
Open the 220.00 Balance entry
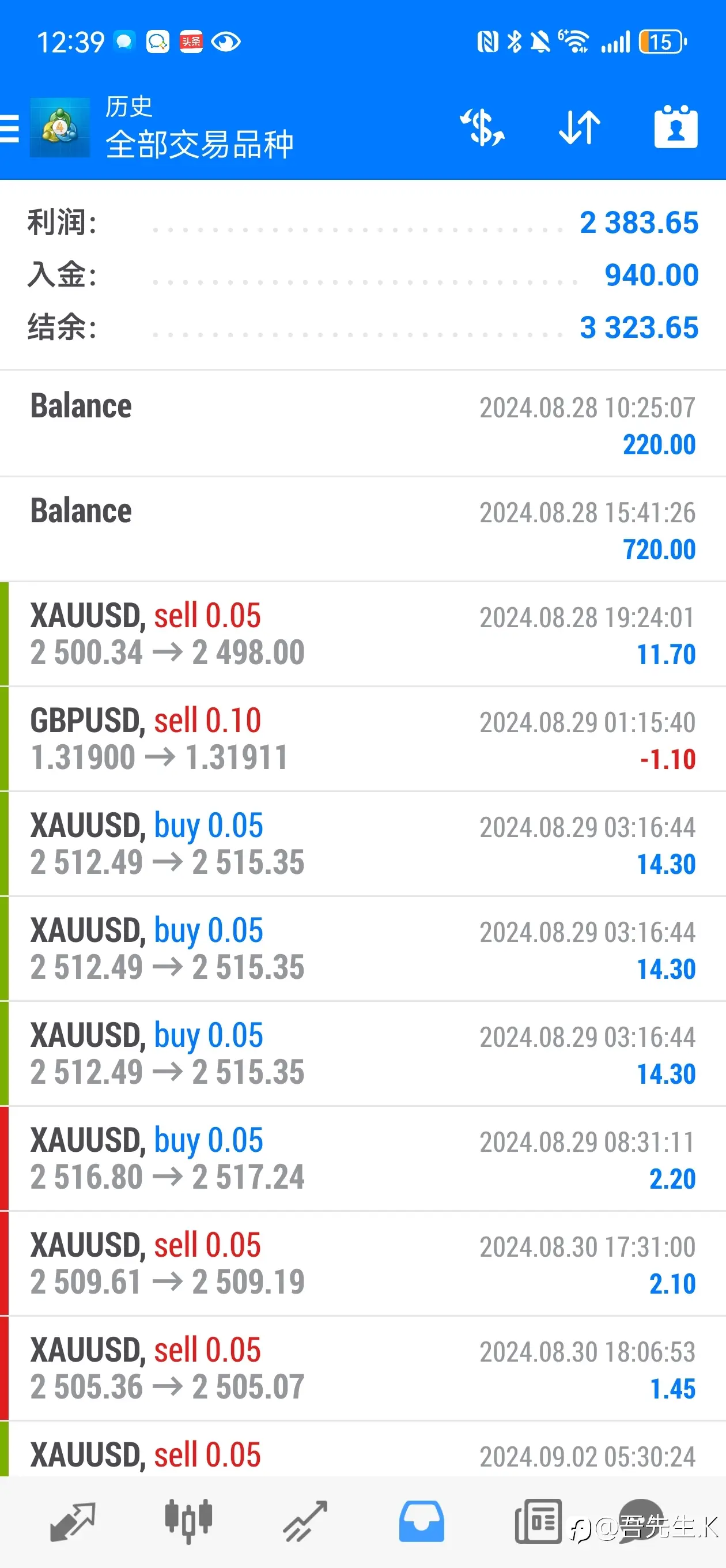click(x=362, y=424)
